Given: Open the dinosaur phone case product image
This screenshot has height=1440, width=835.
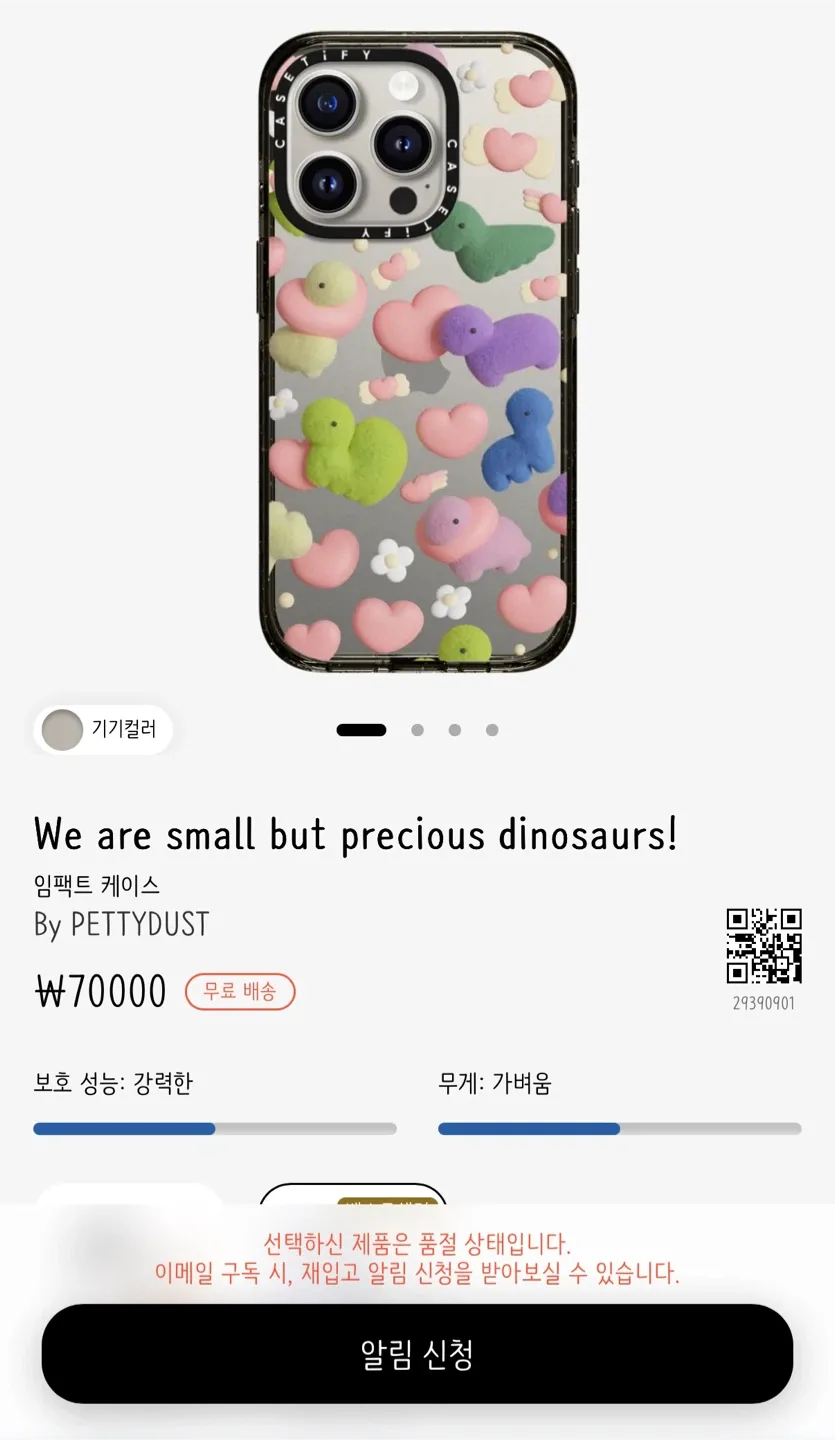Looking at the screenshot, I should click(418, 352).
